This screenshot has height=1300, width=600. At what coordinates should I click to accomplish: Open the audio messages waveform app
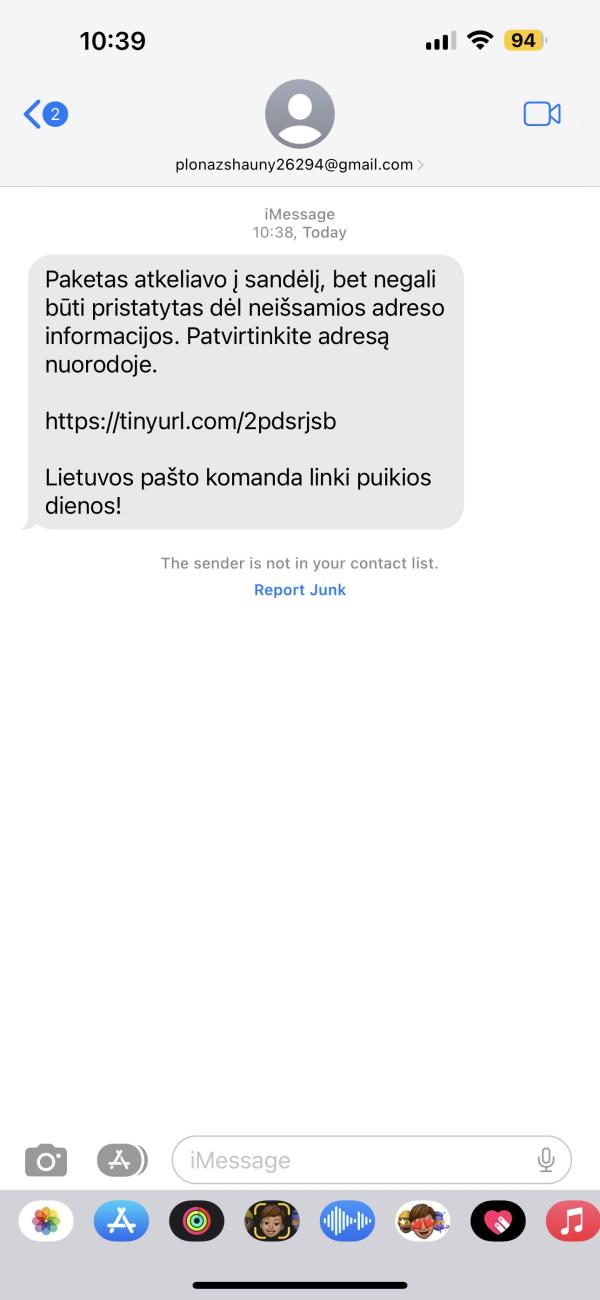point(347,1221)
